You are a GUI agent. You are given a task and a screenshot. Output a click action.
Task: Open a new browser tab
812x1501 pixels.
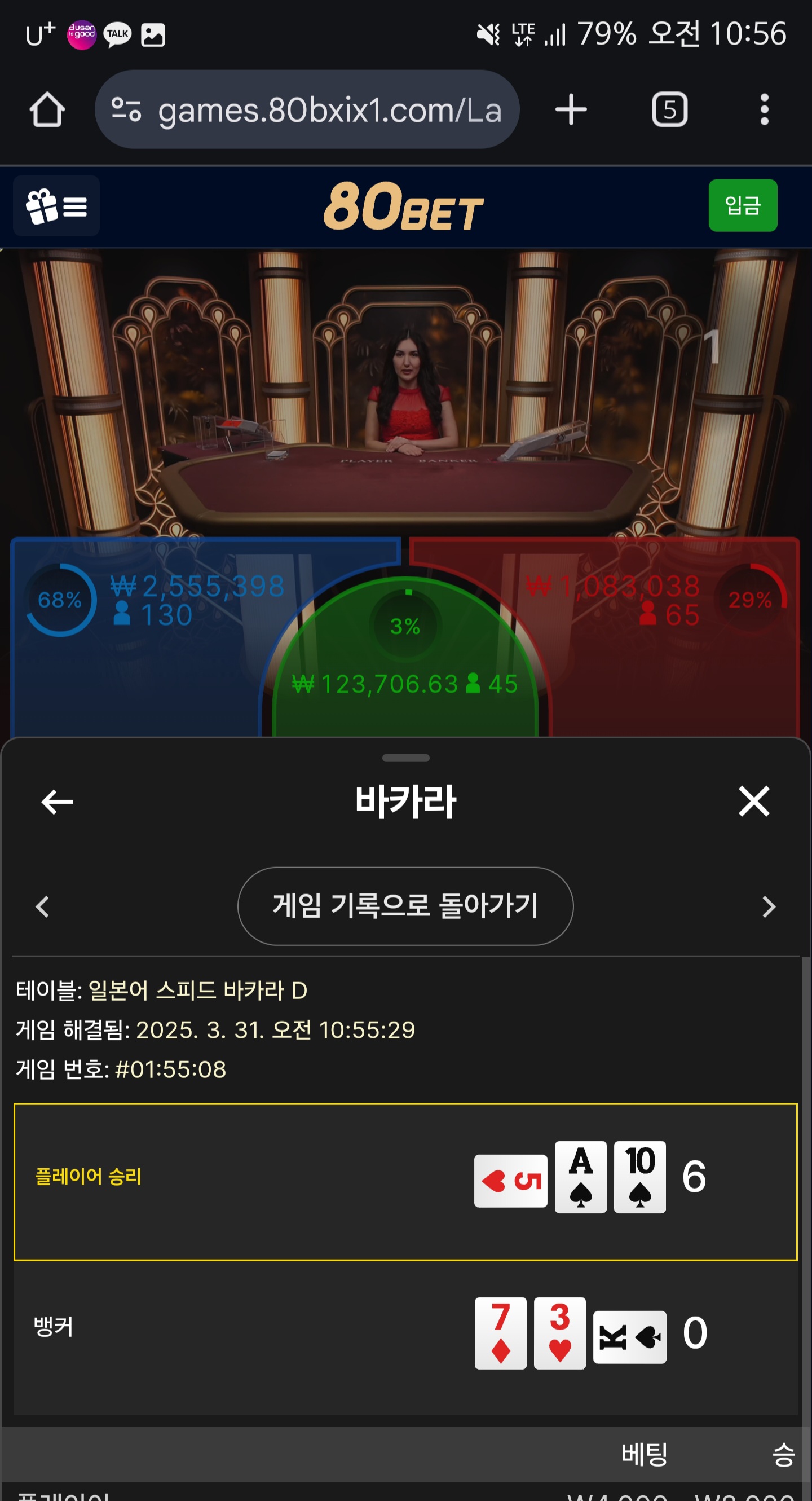pos(570,109)
